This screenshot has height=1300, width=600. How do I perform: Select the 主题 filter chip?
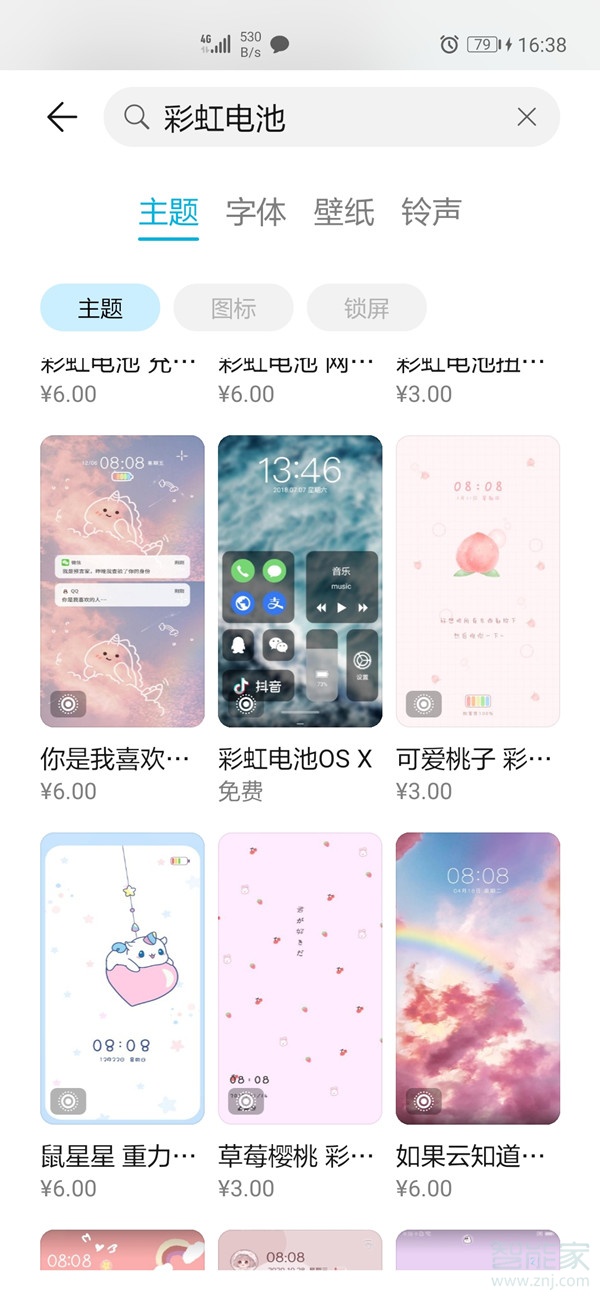[x=100, y=308]
